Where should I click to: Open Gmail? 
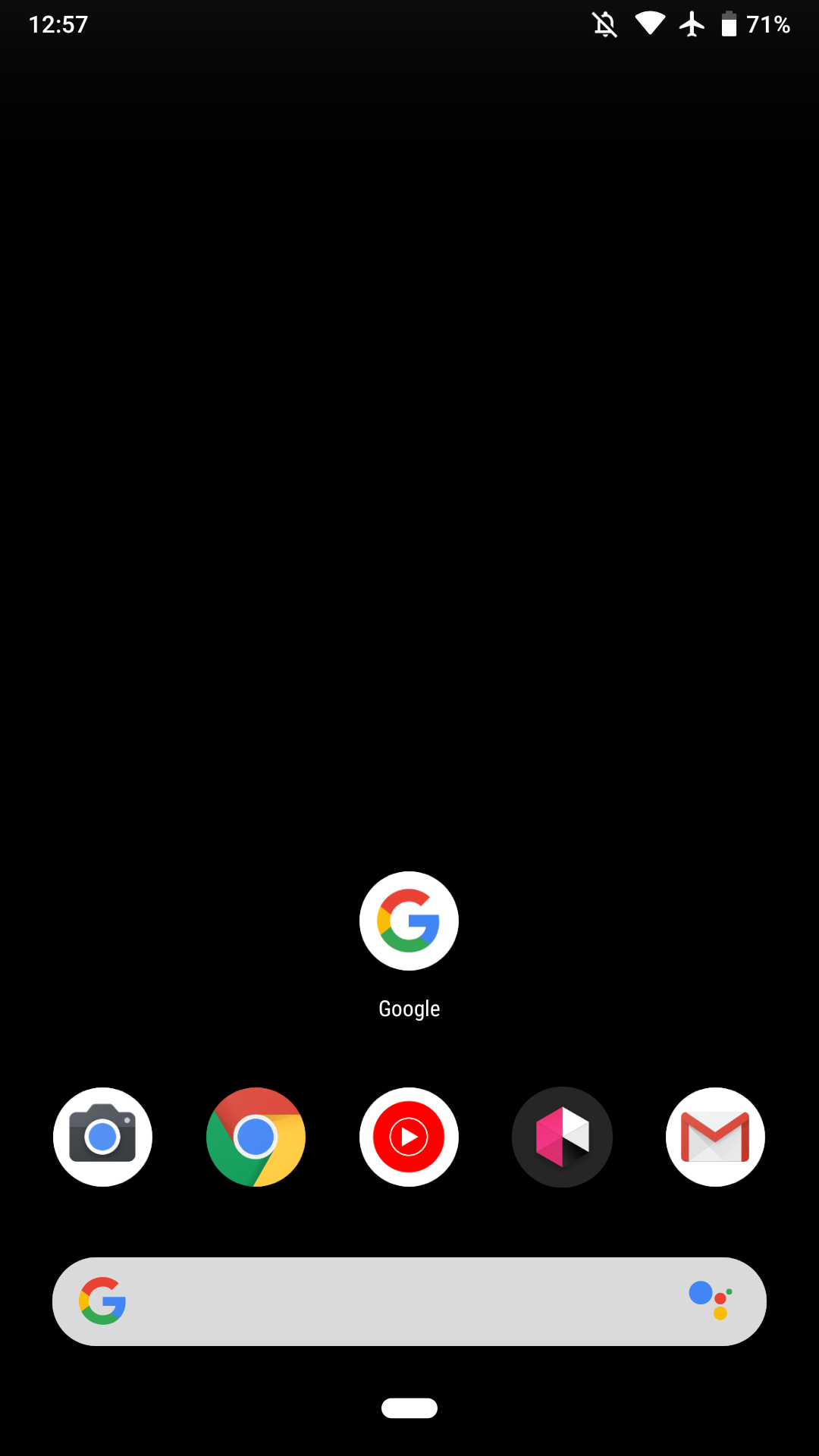click(x=715, y=1137)
